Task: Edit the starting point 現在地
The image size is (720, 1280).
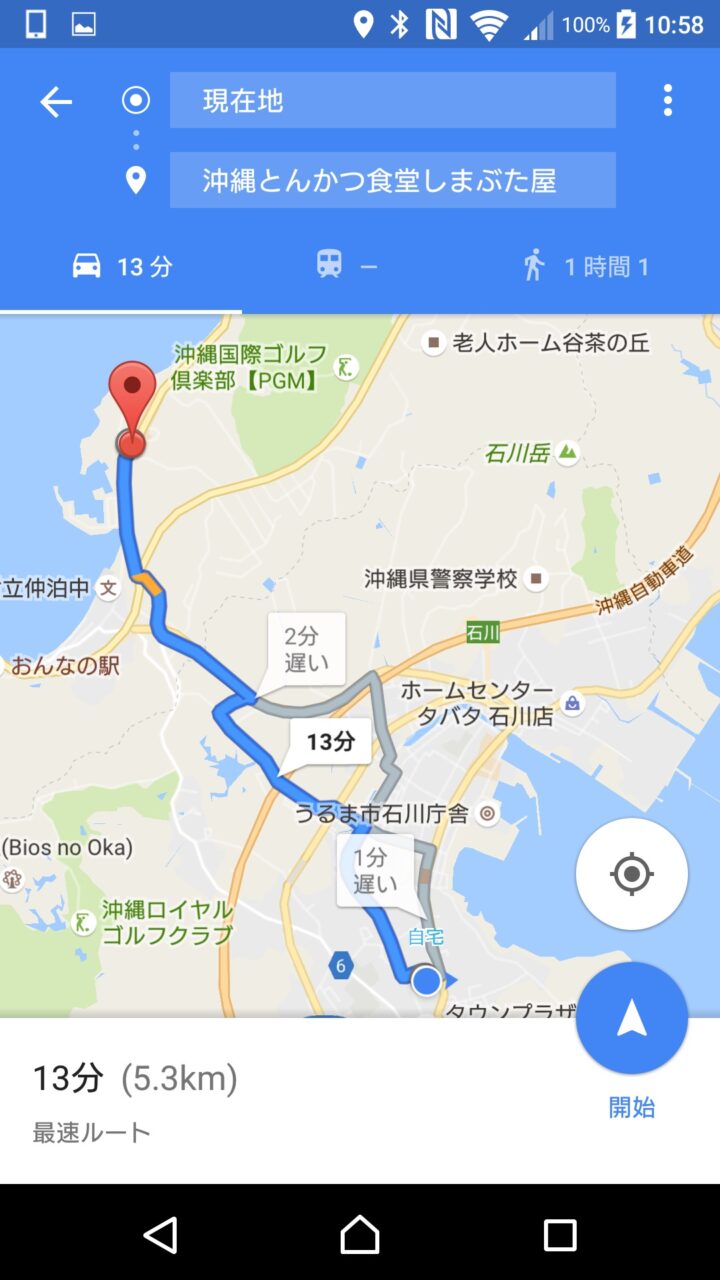Action: coord(392,100)
